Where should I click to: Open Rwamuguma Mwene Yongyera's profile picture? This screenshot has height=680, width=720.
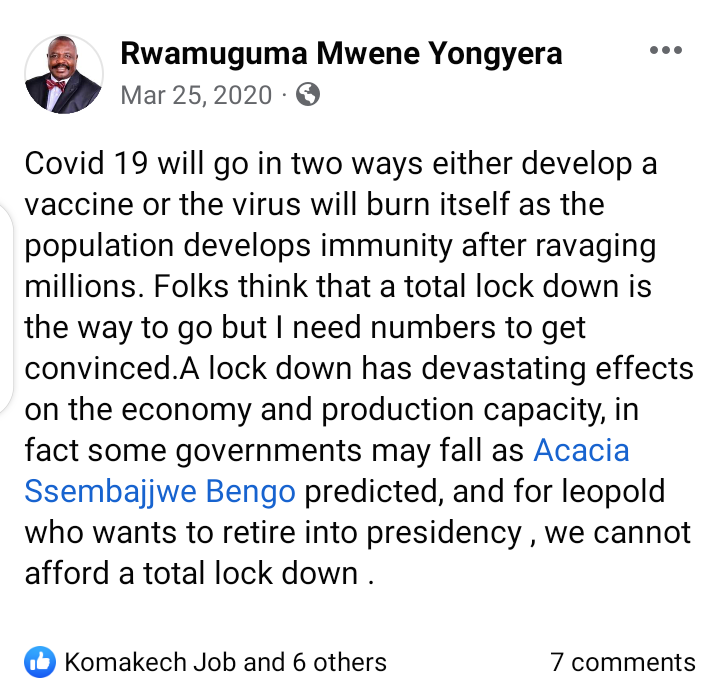[62, 75]
